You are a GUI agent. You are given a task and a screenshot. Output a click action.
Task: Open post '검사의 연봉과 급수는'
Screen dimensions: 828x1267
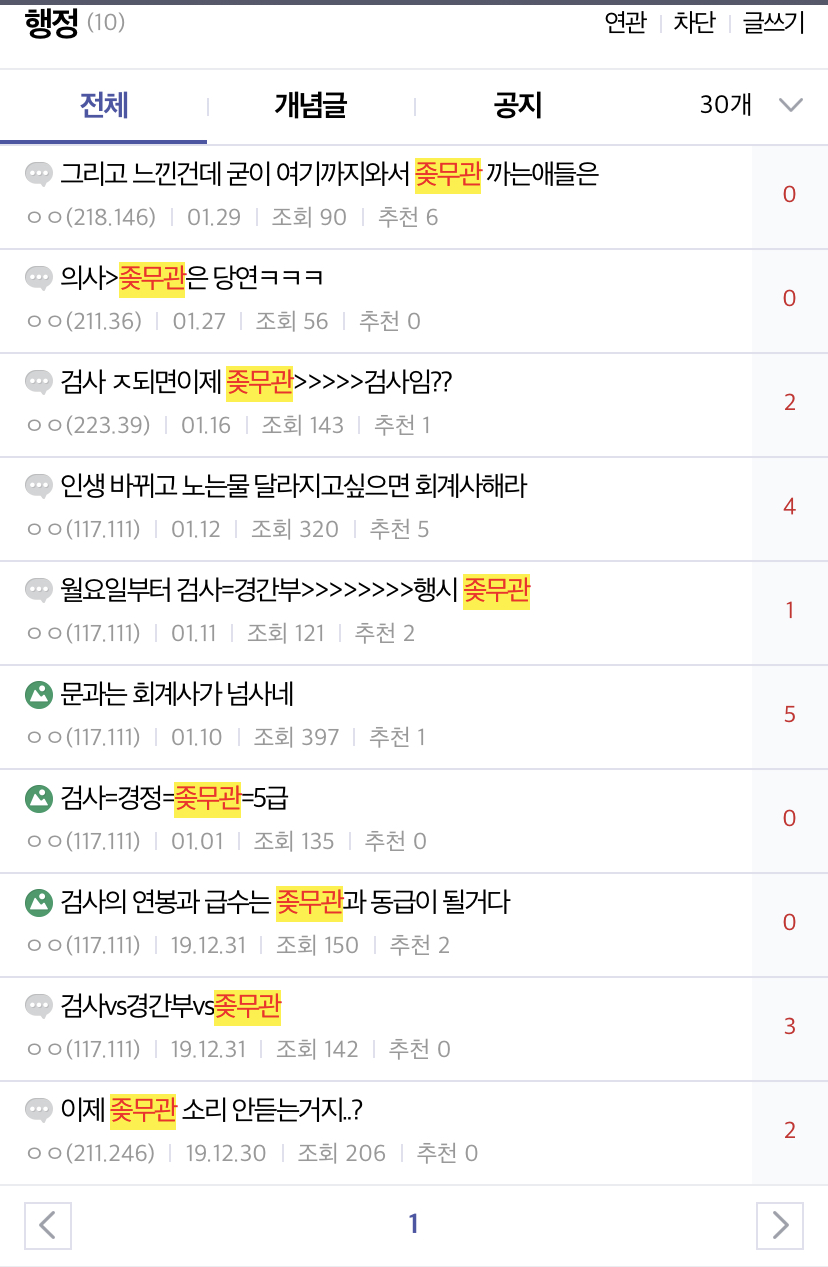tap(285, 903)
